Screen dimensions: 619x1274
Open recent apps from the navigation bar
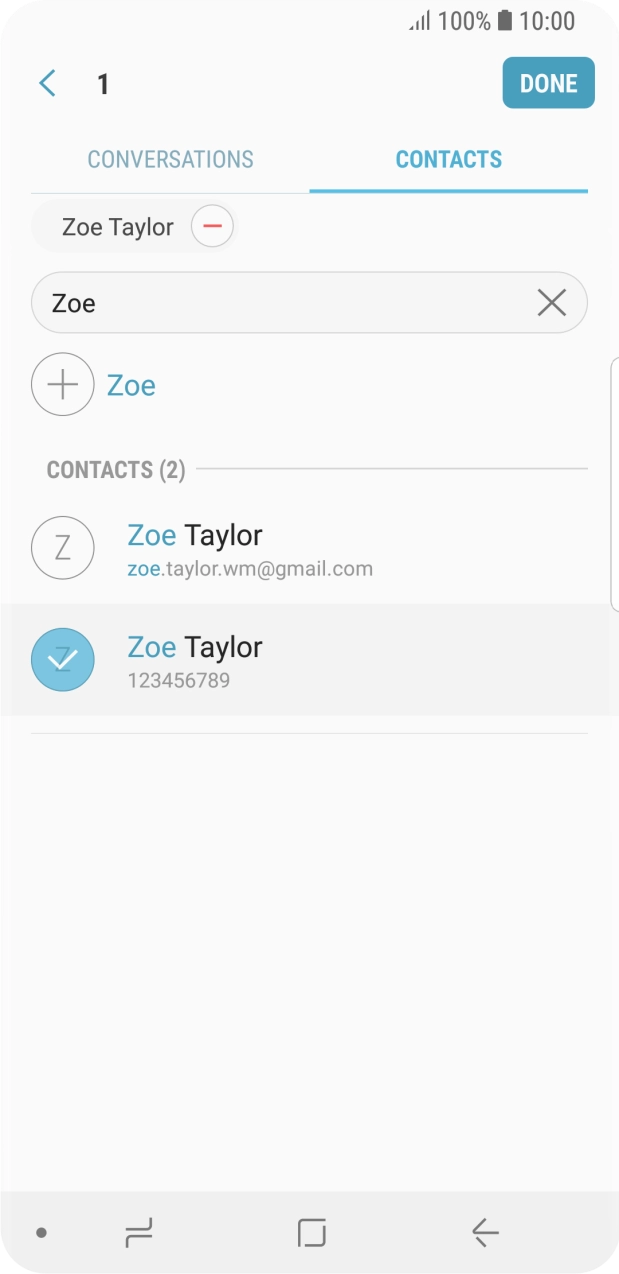click(x=139, y=1233)
